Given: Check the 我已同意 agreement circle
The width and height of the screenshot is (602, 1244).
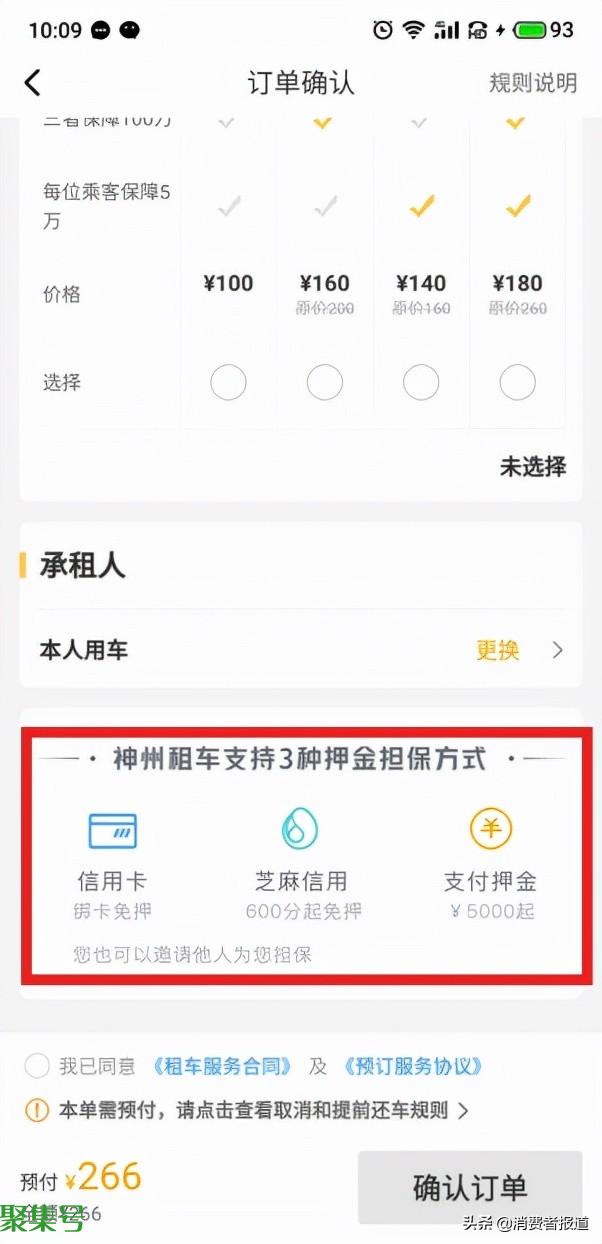Looking at the screenshot, I should coord(37,1066).
